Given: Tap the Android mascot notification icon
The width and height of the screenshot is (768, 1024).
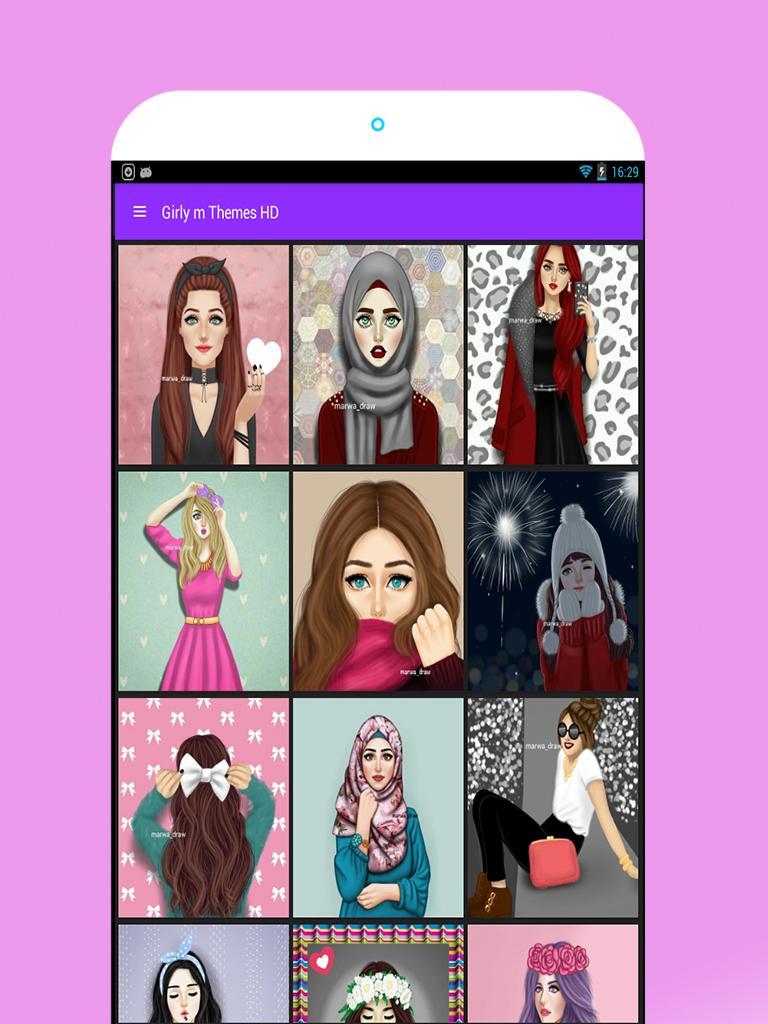Looking at the screenshot, I should point(146,171).
